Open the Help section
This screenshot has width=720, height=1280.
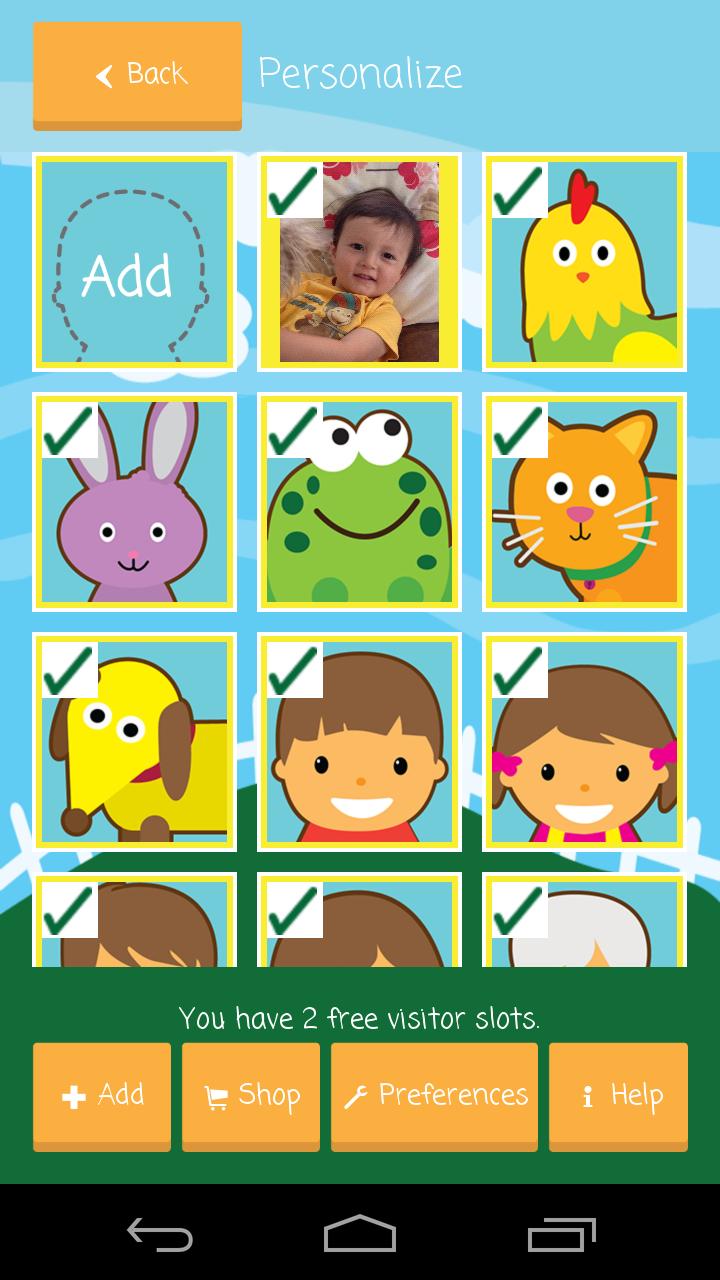[618, 1095]
